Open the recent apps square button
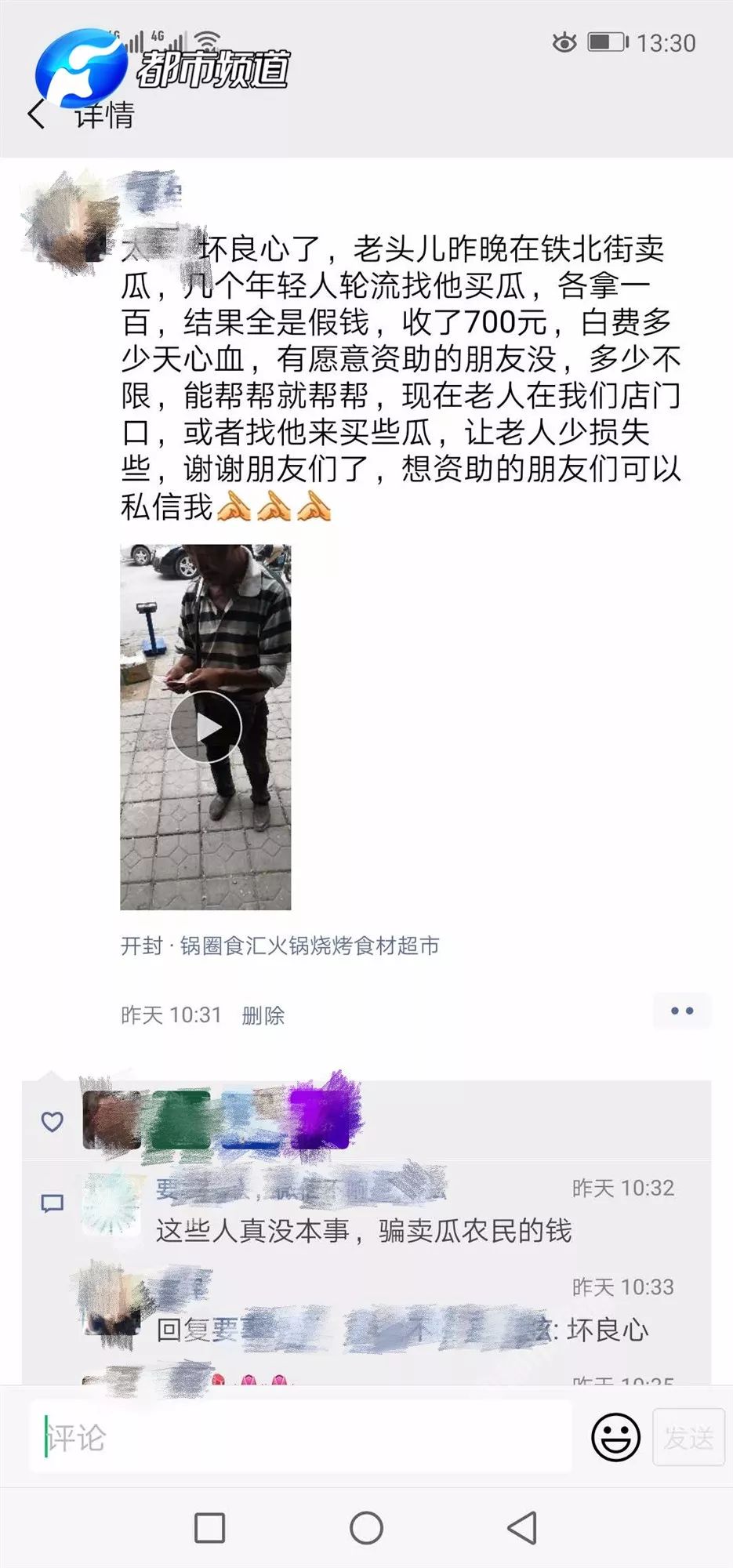The width and height of the screenshot is (733, 1568). (x=209, y=1527)
